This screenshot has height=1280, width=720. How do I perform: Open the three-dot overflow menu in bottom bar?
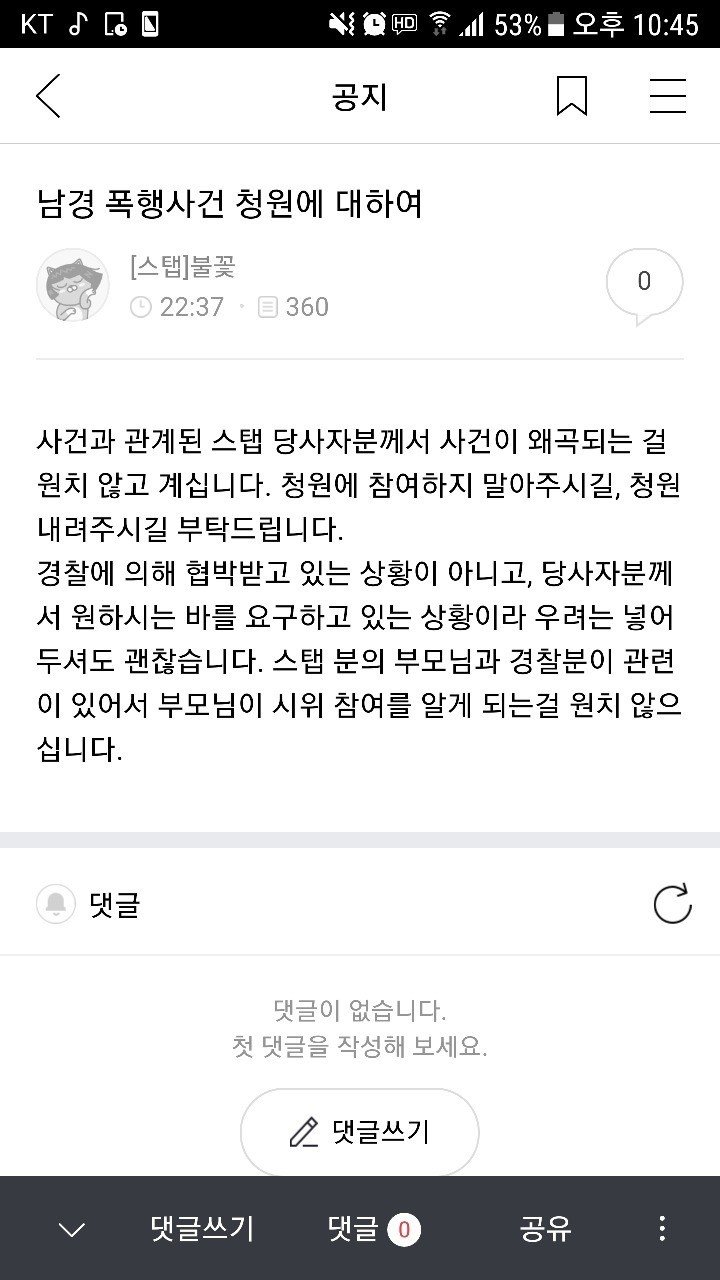[661, 1229]
